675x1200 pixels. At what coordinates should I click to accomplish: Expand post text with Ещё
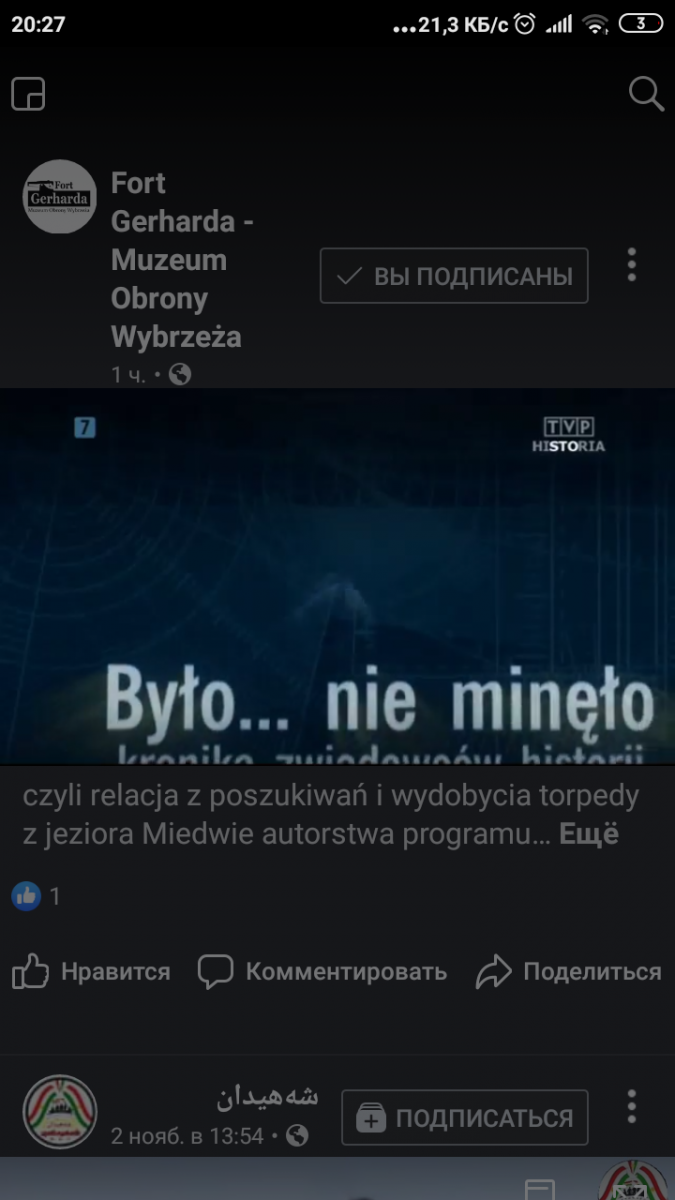589,834
